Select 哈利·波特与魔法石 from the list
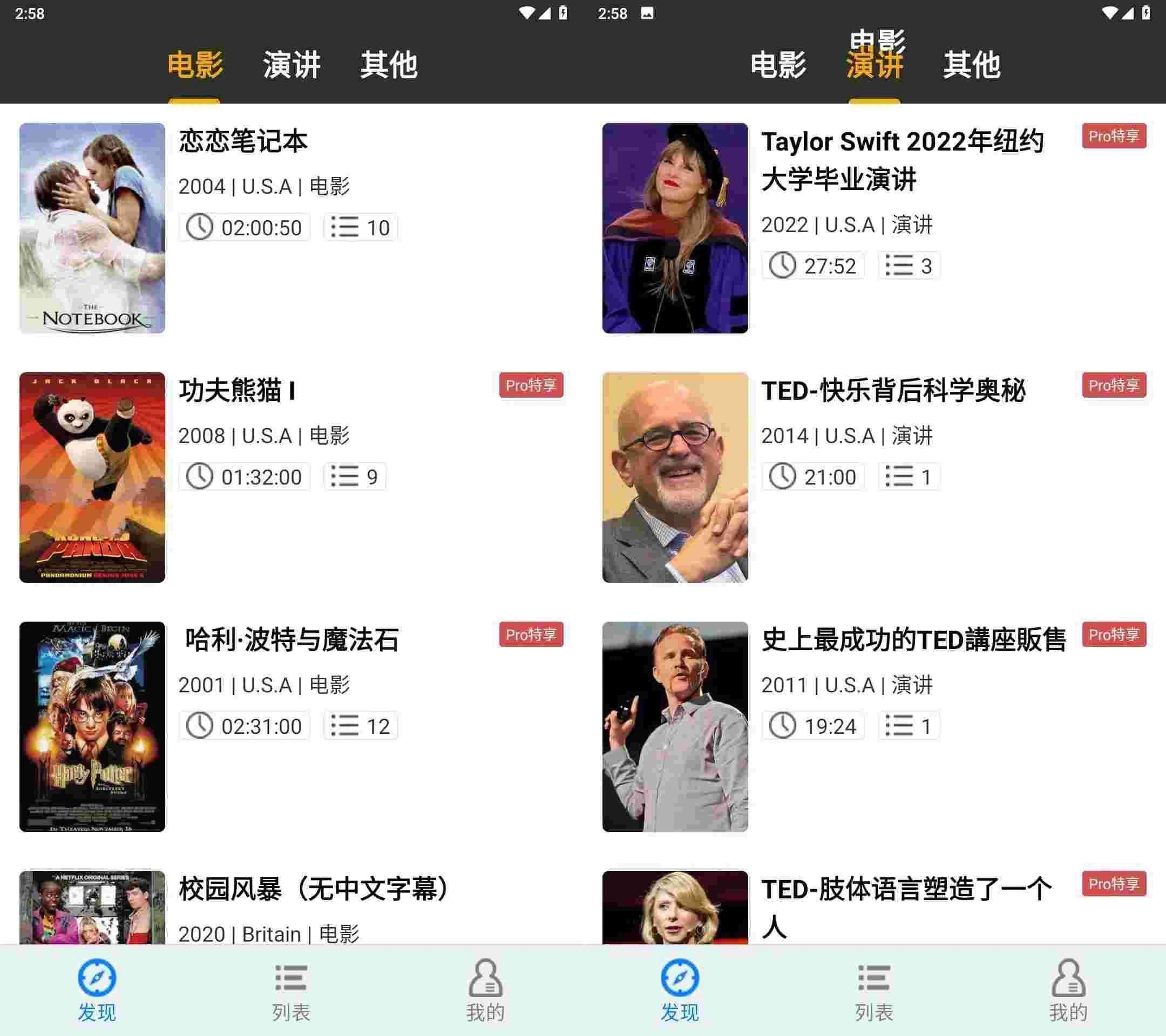The width and height of the screenshot is (1166, 1036). click(x=291, y=640)
